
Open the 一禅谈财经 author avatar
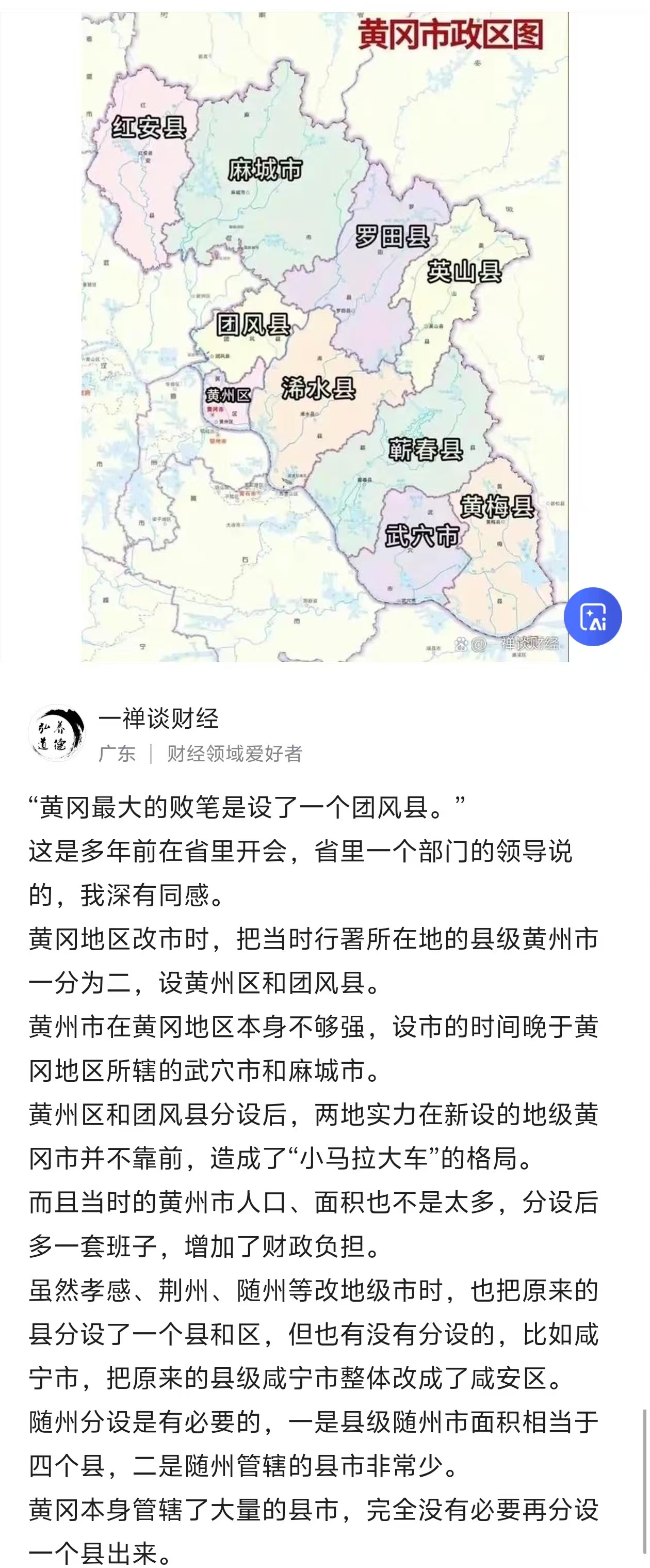[x=57, y=733]
